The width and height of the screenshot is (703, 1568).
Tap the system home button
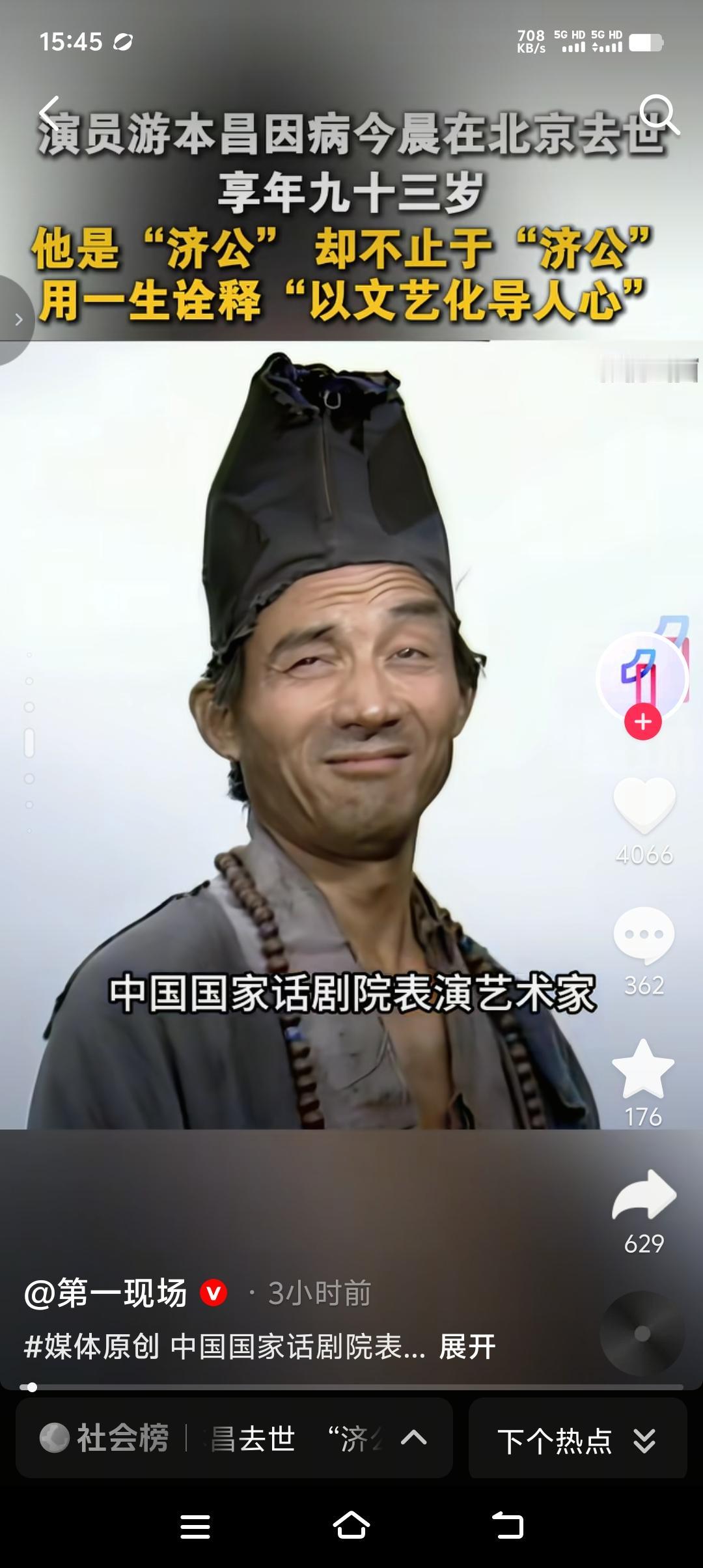pyautogui.click(x=351, y=1526)
